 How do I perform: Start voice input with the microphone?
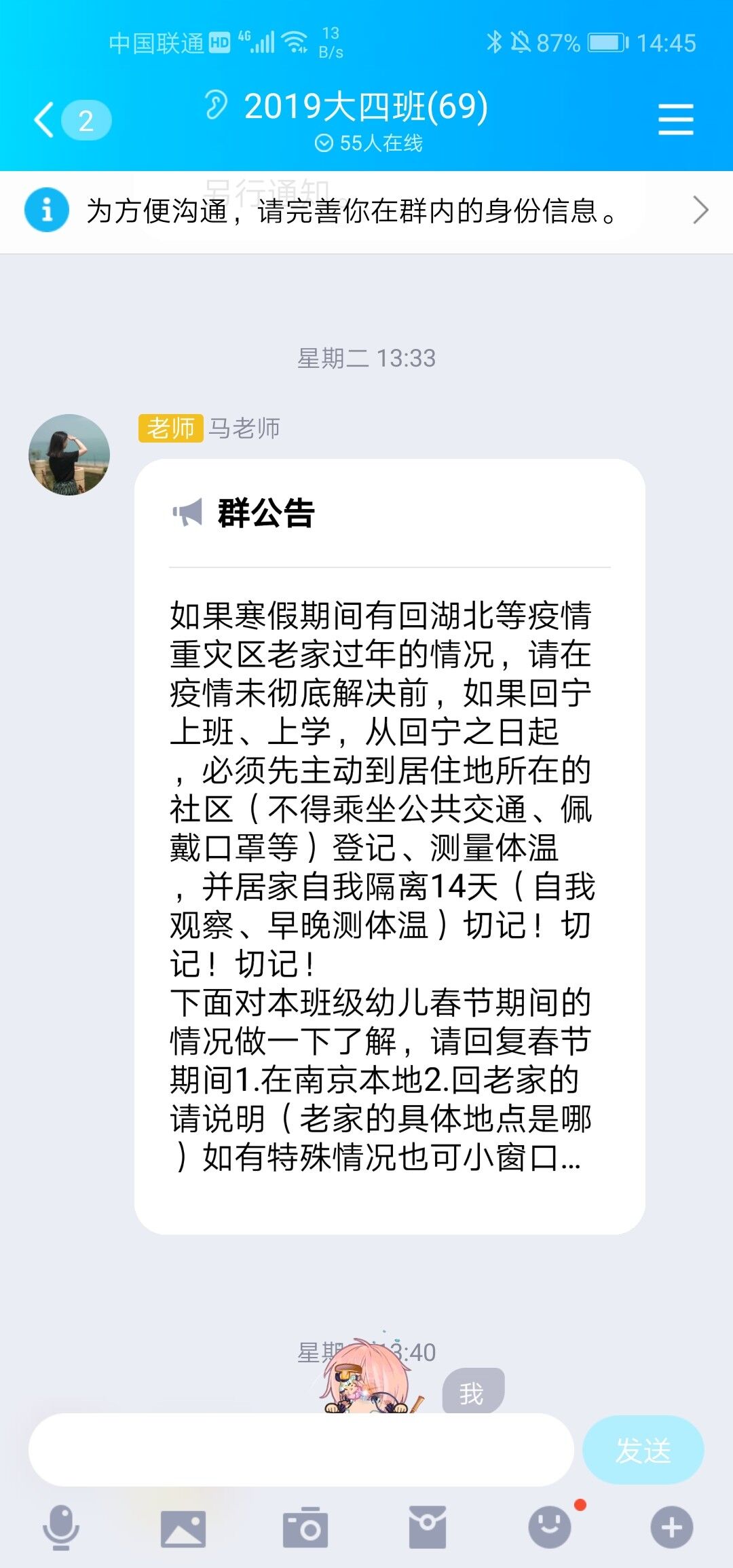[61, 1527]
